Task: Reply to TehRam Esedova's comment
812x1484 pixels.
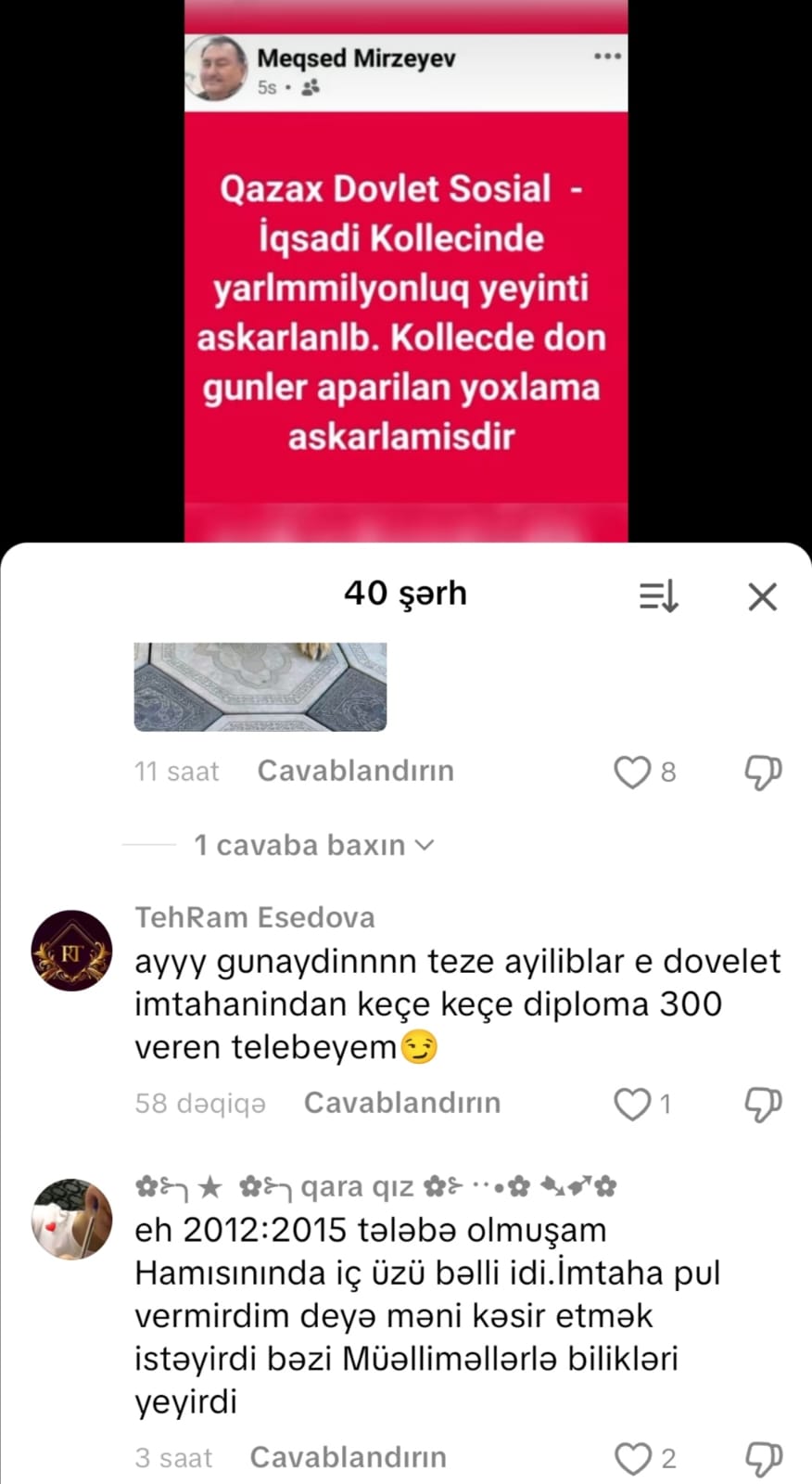Action: pos(401,1103)
